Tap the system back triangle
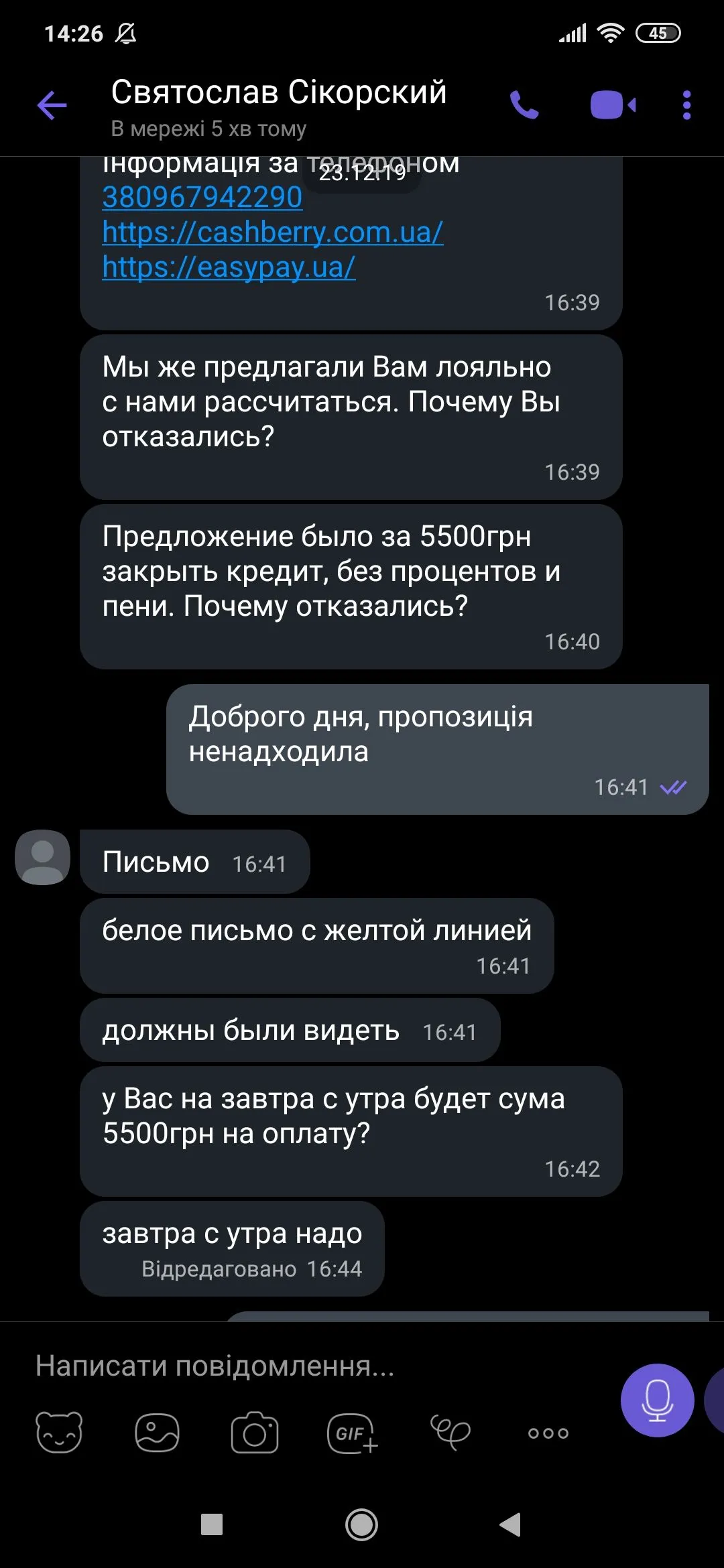Screen dimensions: 724x1568 click(x=510, y=1525)
